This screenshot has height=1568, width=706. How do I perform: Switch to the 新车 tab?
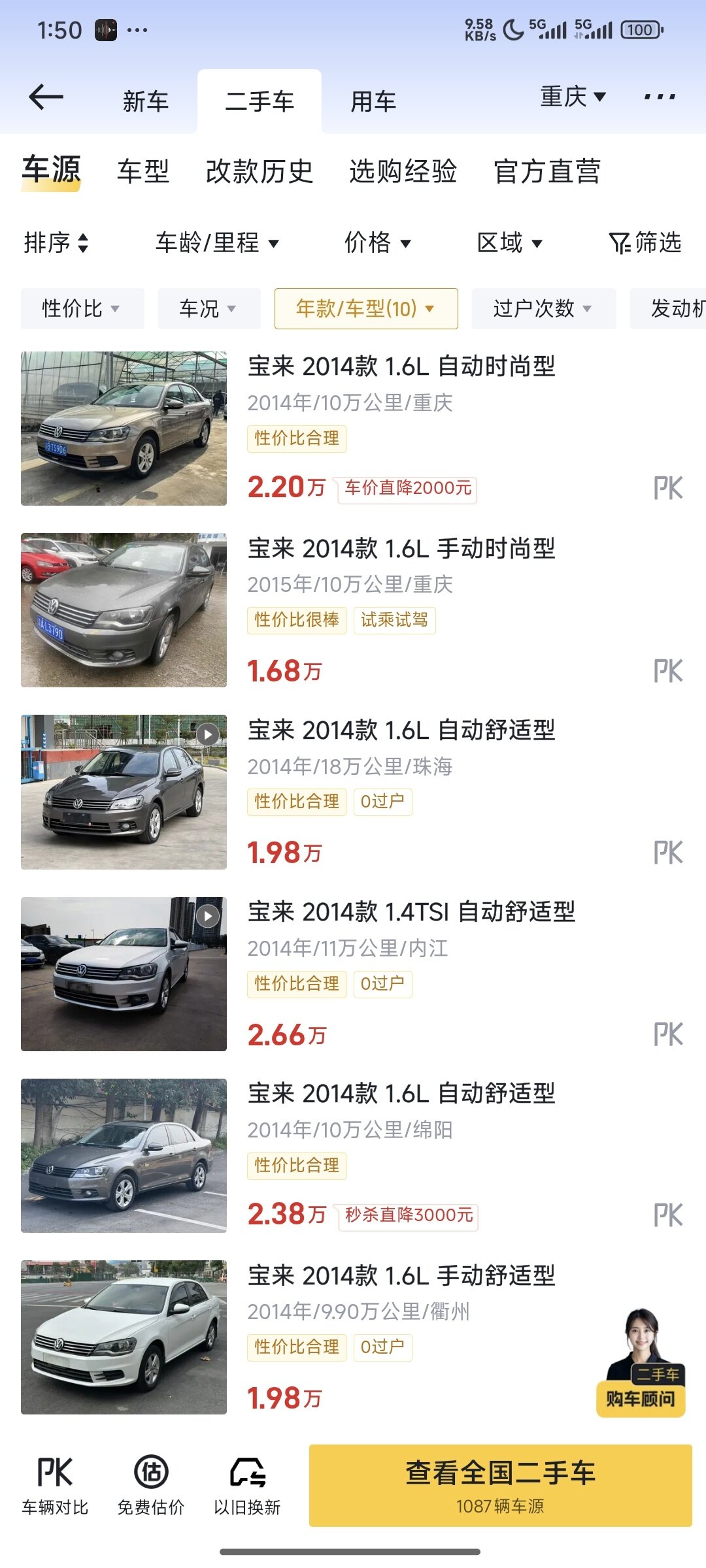tap(146, 102)
